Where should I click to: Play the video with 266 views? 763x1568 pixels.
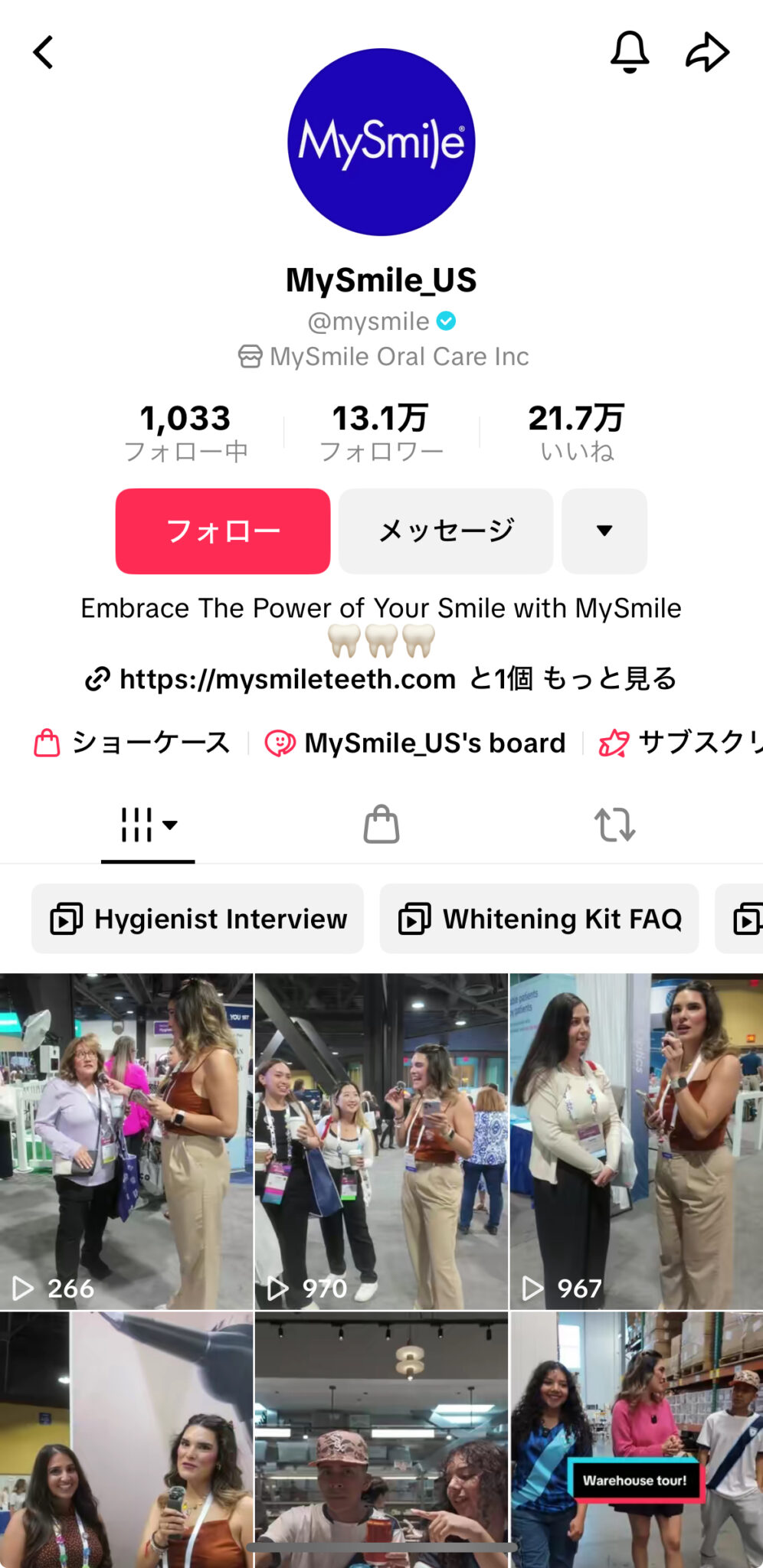tap(126, 1141)
